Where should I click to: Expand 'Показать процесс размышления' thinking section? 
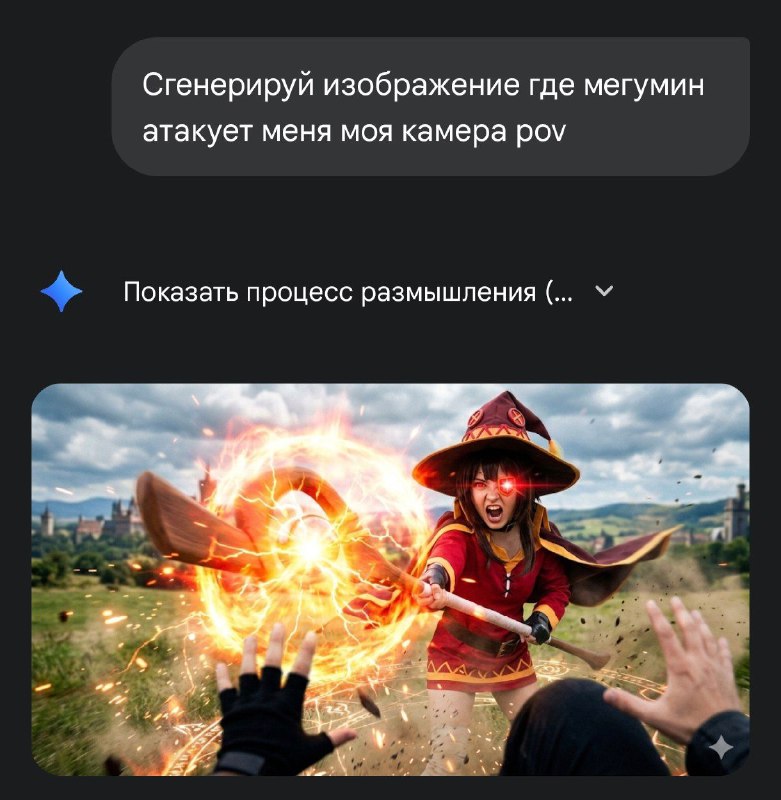604,292
